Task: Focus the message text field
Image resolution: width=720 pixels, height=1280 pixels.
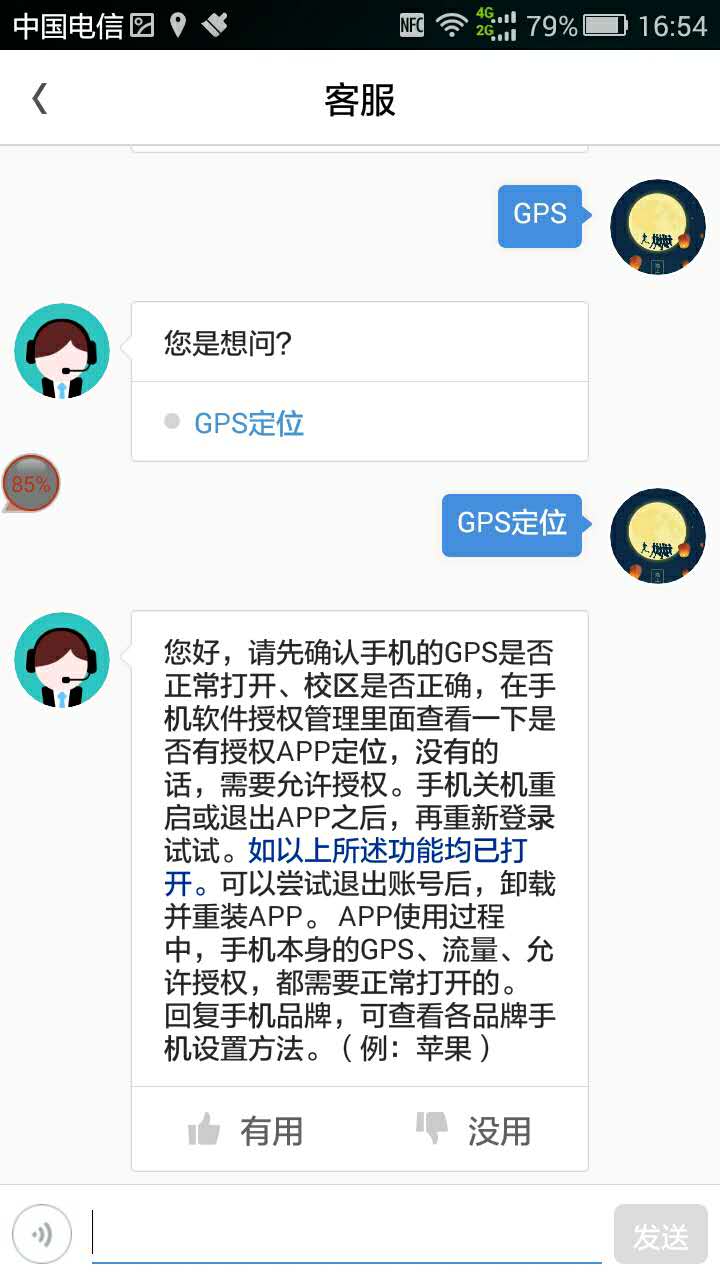Action: click(345, 1234)
